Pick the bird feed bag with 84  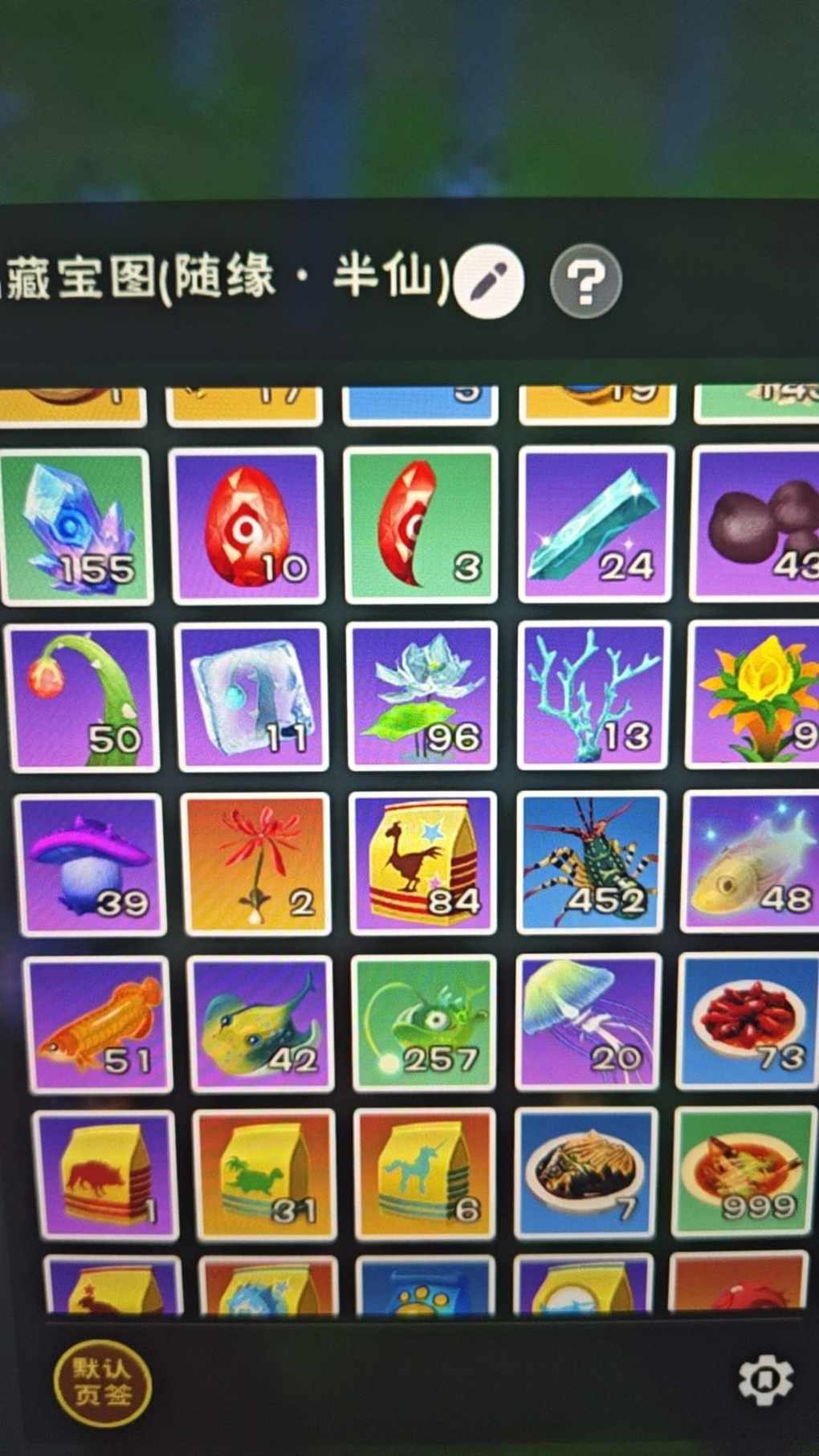(x=423, y=863)
